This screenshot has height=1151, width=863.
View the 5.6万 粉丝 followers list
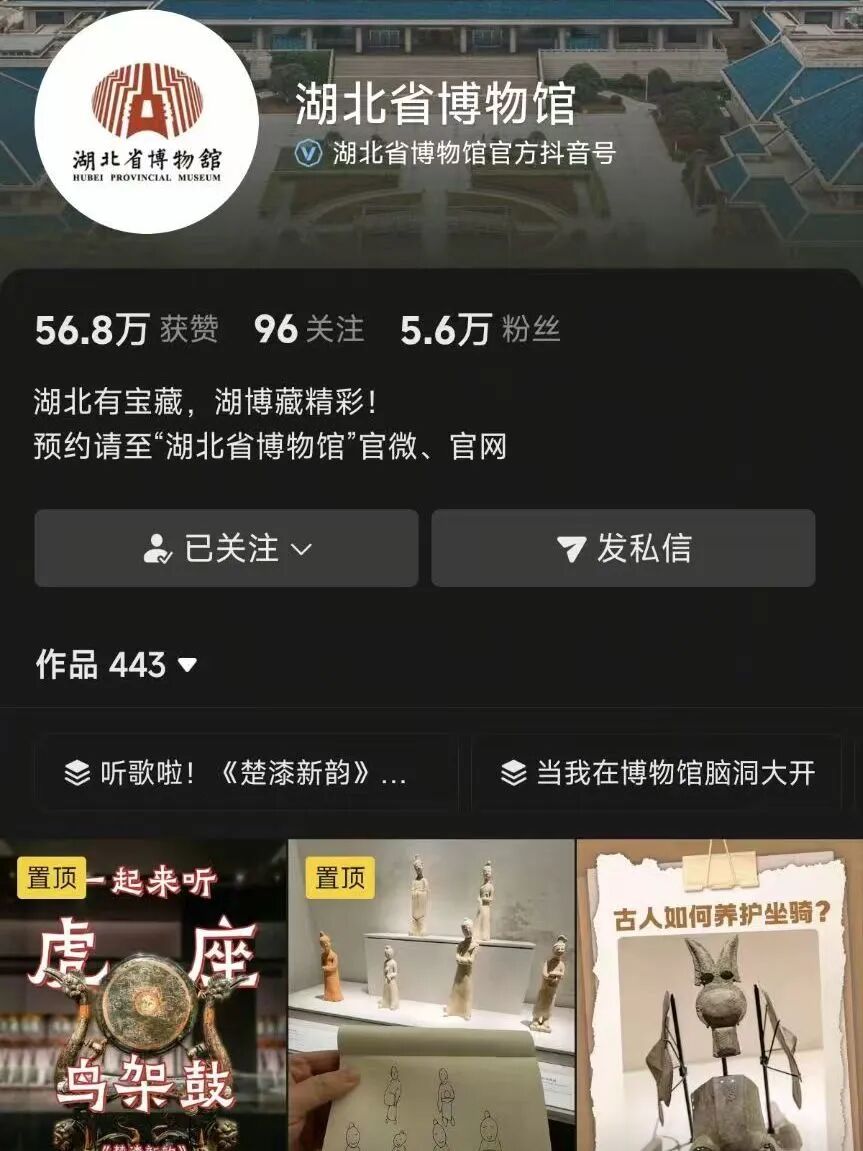[x=480, y=329]
